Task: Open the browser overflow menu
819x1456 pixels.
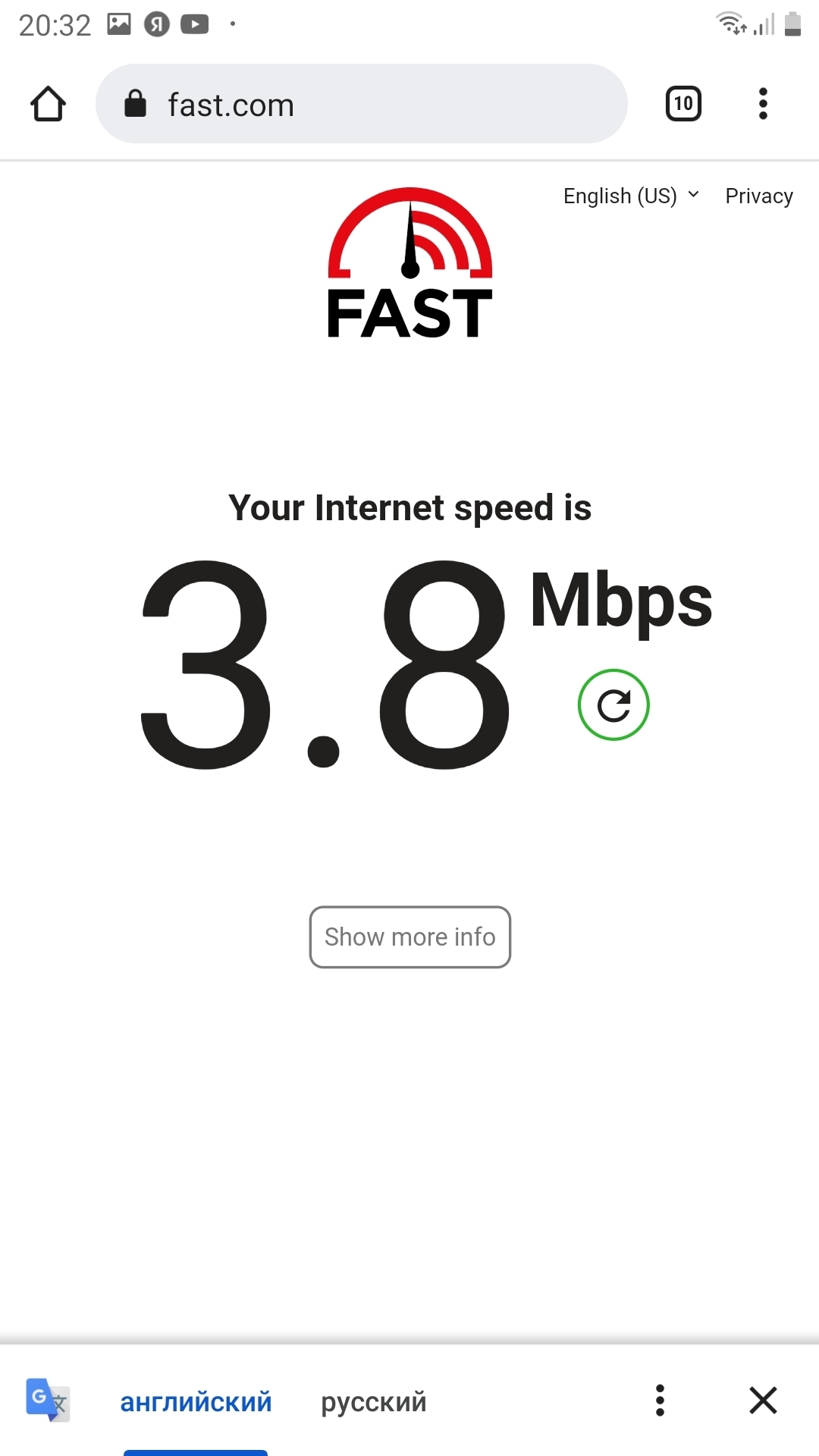Action: coord(763,104)
